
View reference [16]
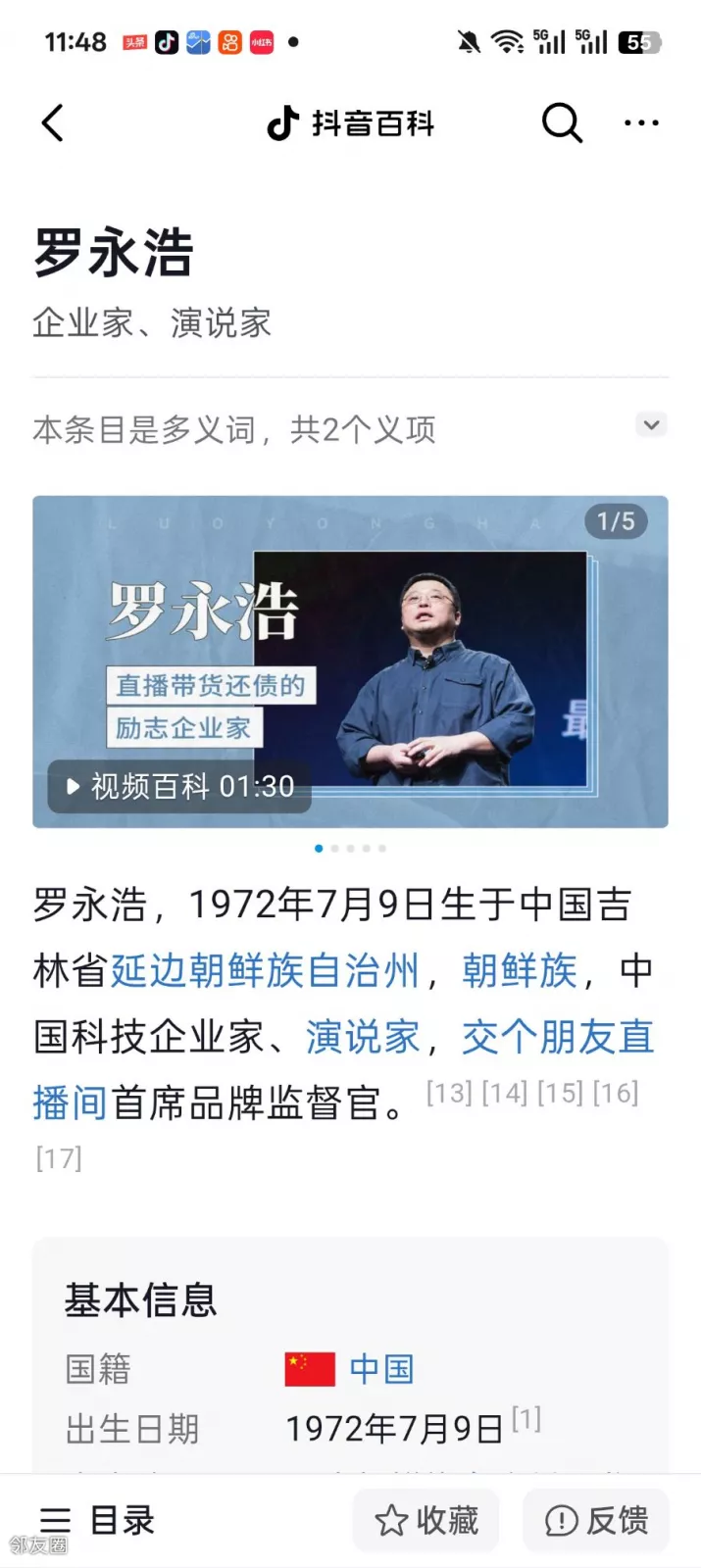[x=617, y=1094]
